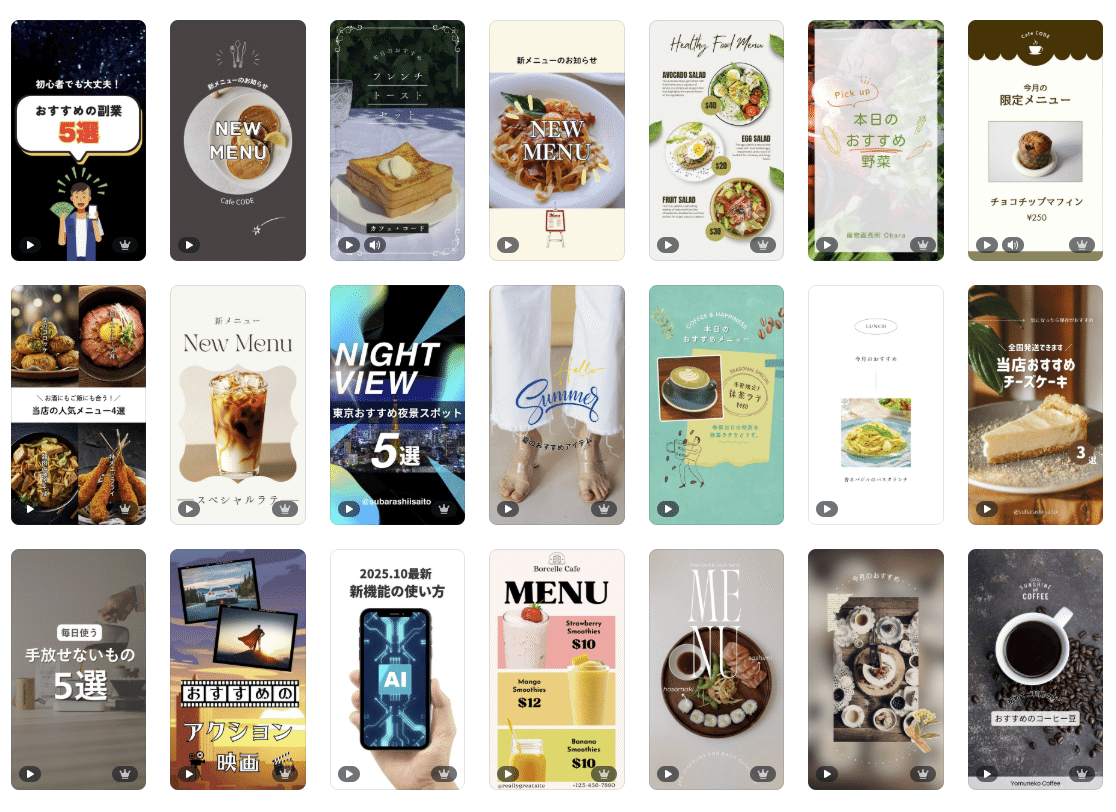Open the おすすめのアクション映画 template
Screen dimensions: 1116x812
(x=238, y=669)
